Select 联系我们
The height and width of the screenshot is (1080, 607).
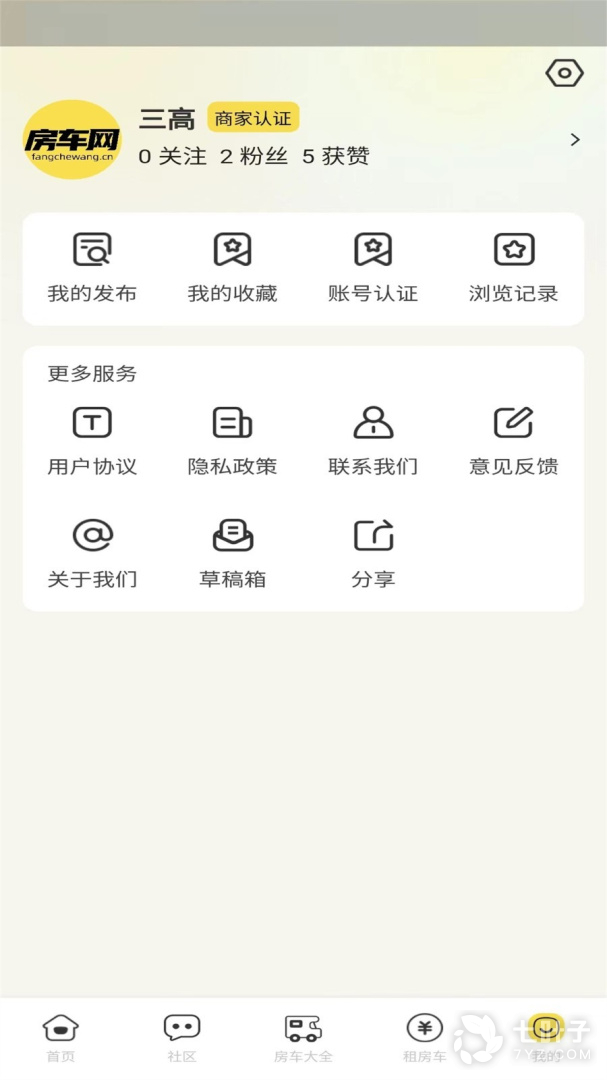373,440
